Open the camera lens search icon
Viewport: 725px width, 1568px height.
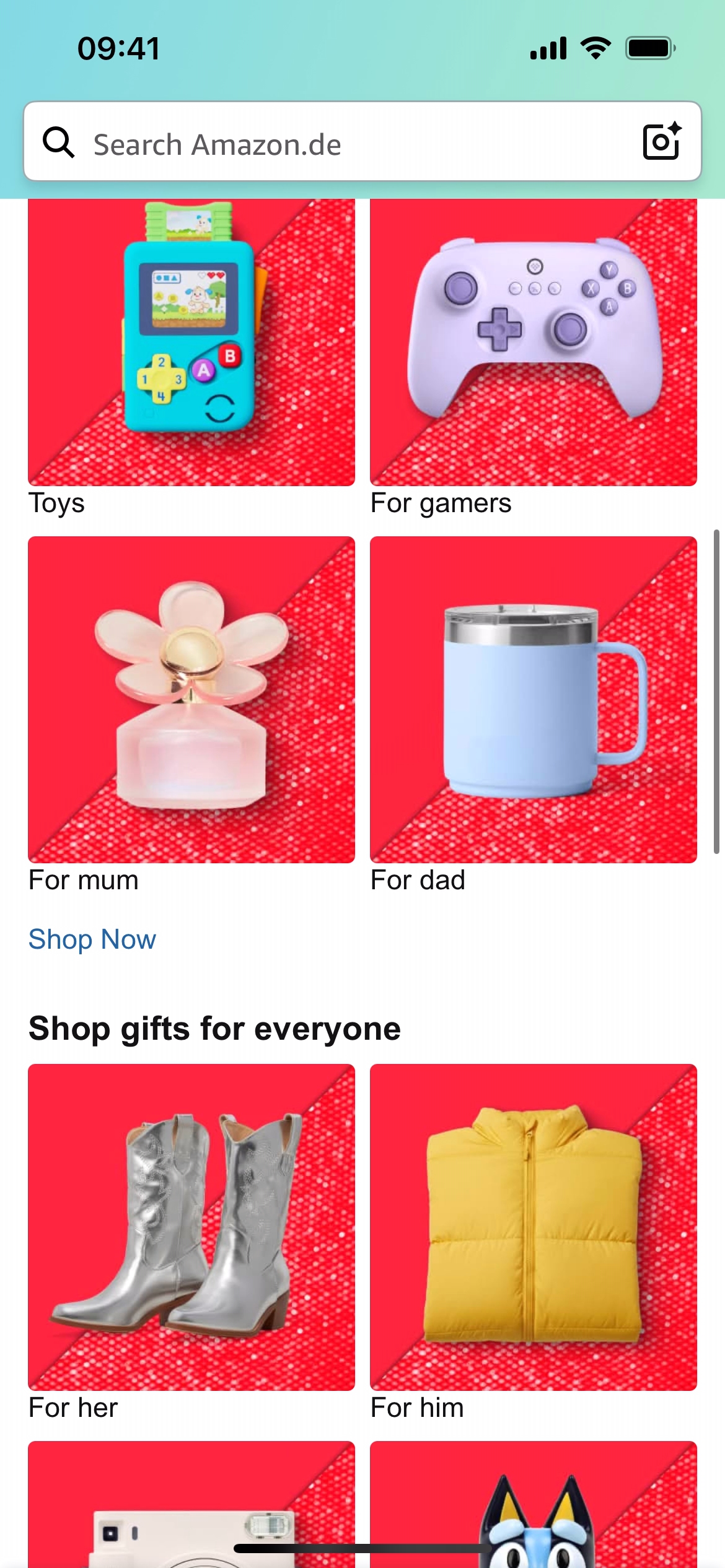point(661,142)
